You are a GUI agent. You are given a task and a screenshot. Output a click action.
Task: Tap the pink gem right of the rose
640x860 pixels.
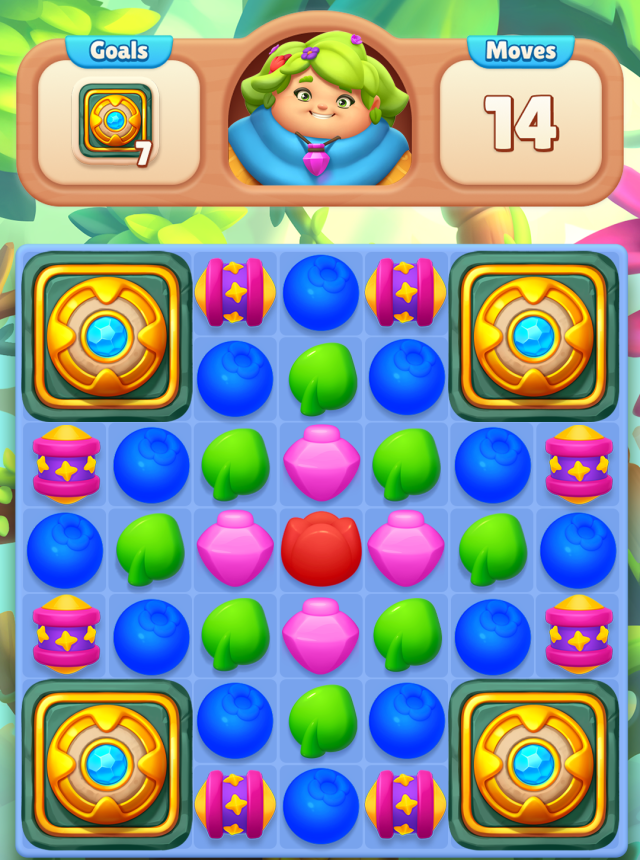click(406, 549)
